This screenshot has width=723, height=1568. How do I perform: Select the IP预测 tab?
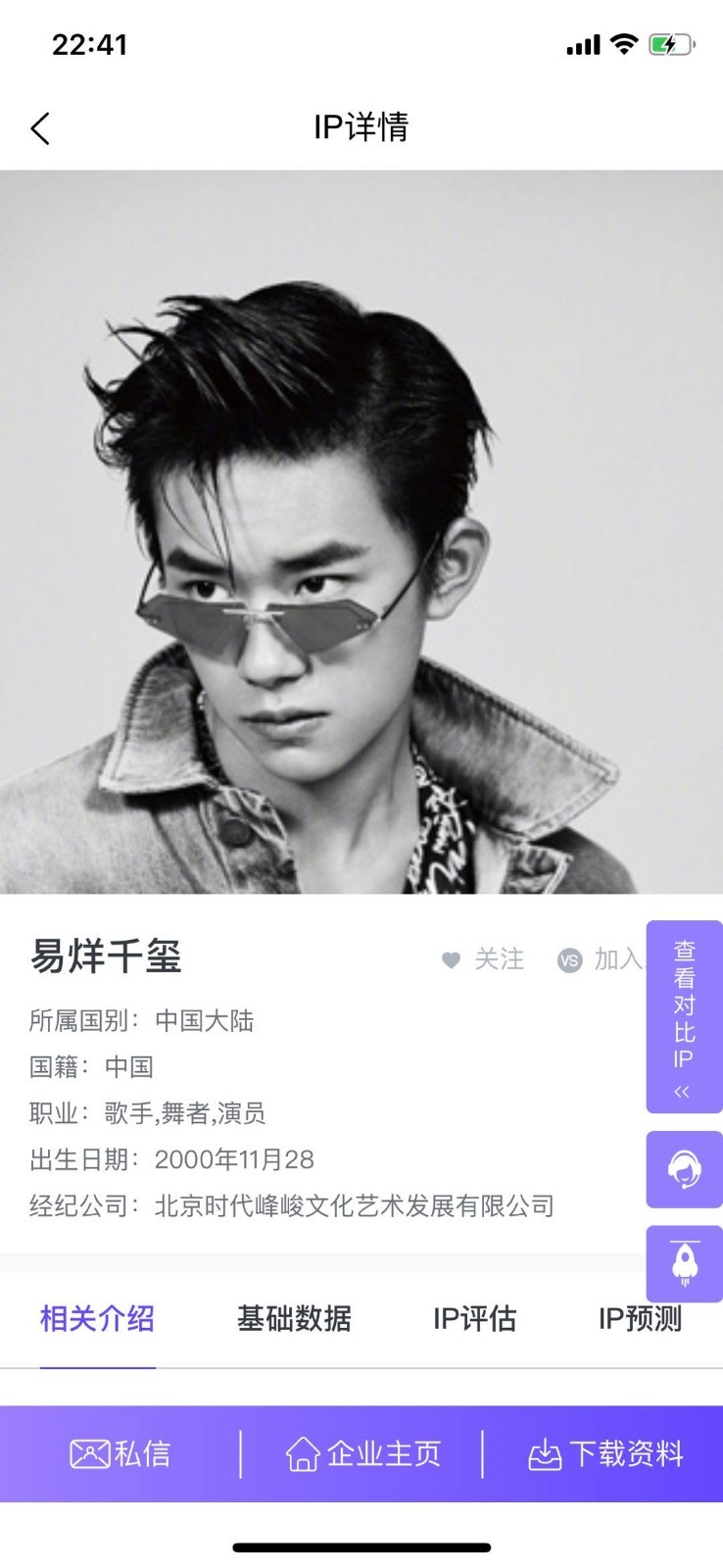(640, 1319)
